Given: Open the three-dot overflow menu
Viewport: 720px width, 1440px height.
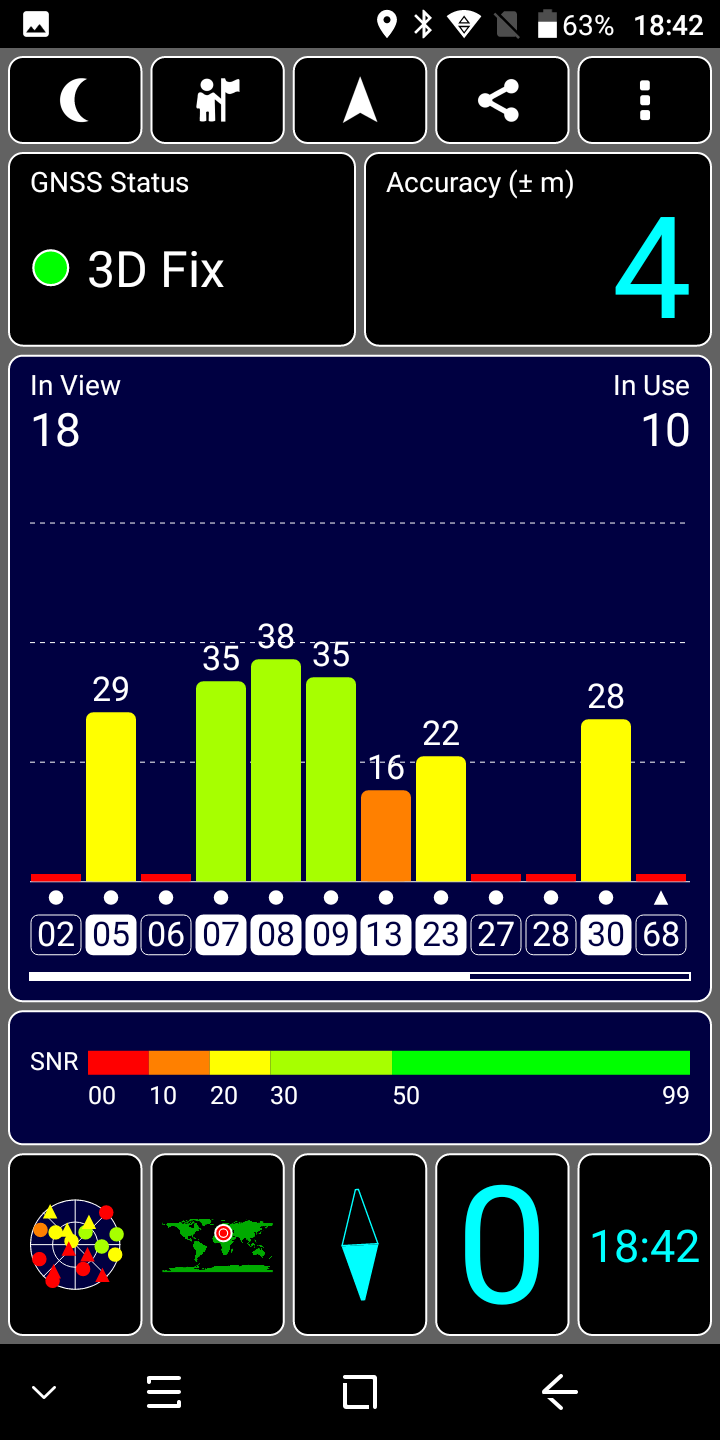Looking at the screenshot, I should tap(644, 101).
